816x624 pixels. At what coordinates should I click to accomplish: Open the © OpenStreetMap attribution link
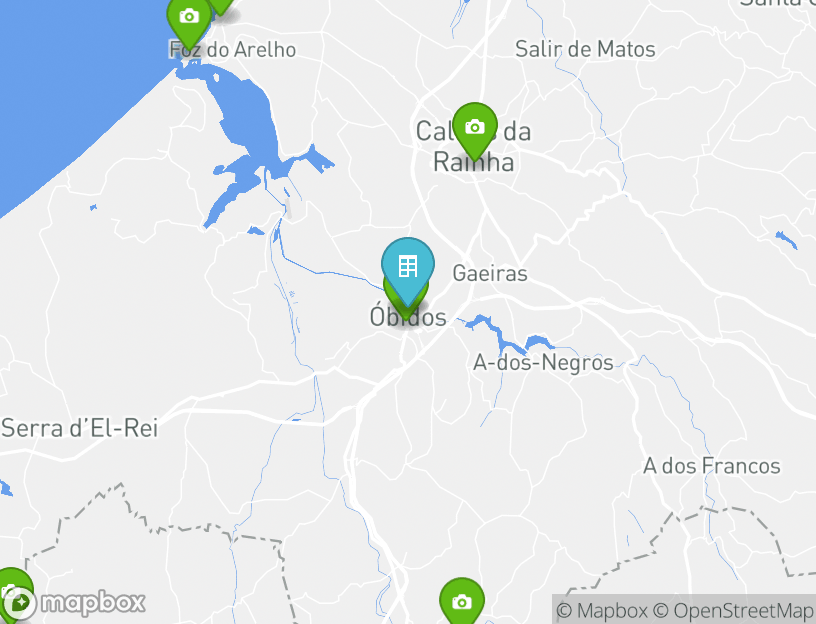[x=734, y=610]
